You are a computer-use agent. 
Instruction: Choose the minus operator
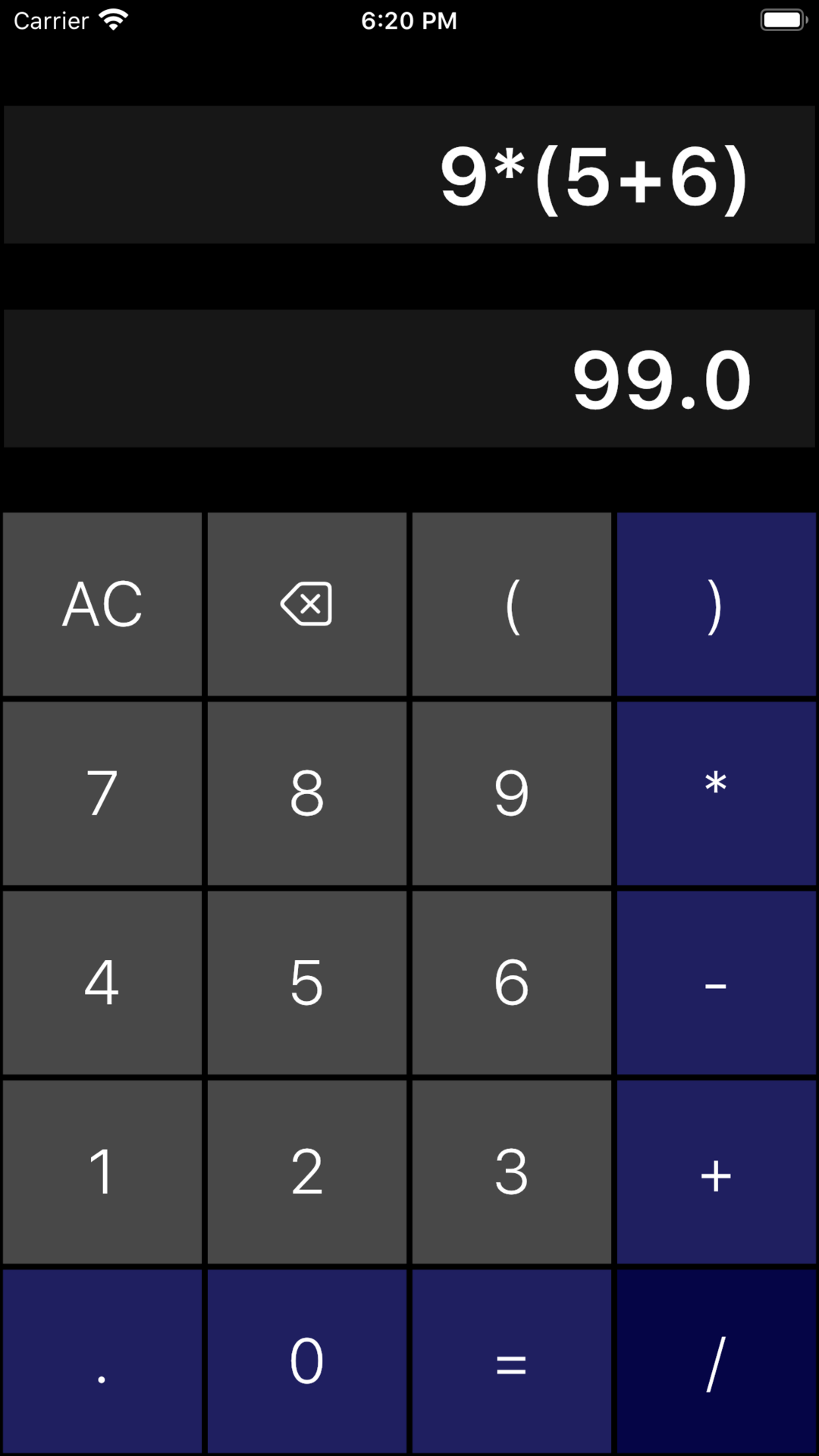tap(717, 983)
